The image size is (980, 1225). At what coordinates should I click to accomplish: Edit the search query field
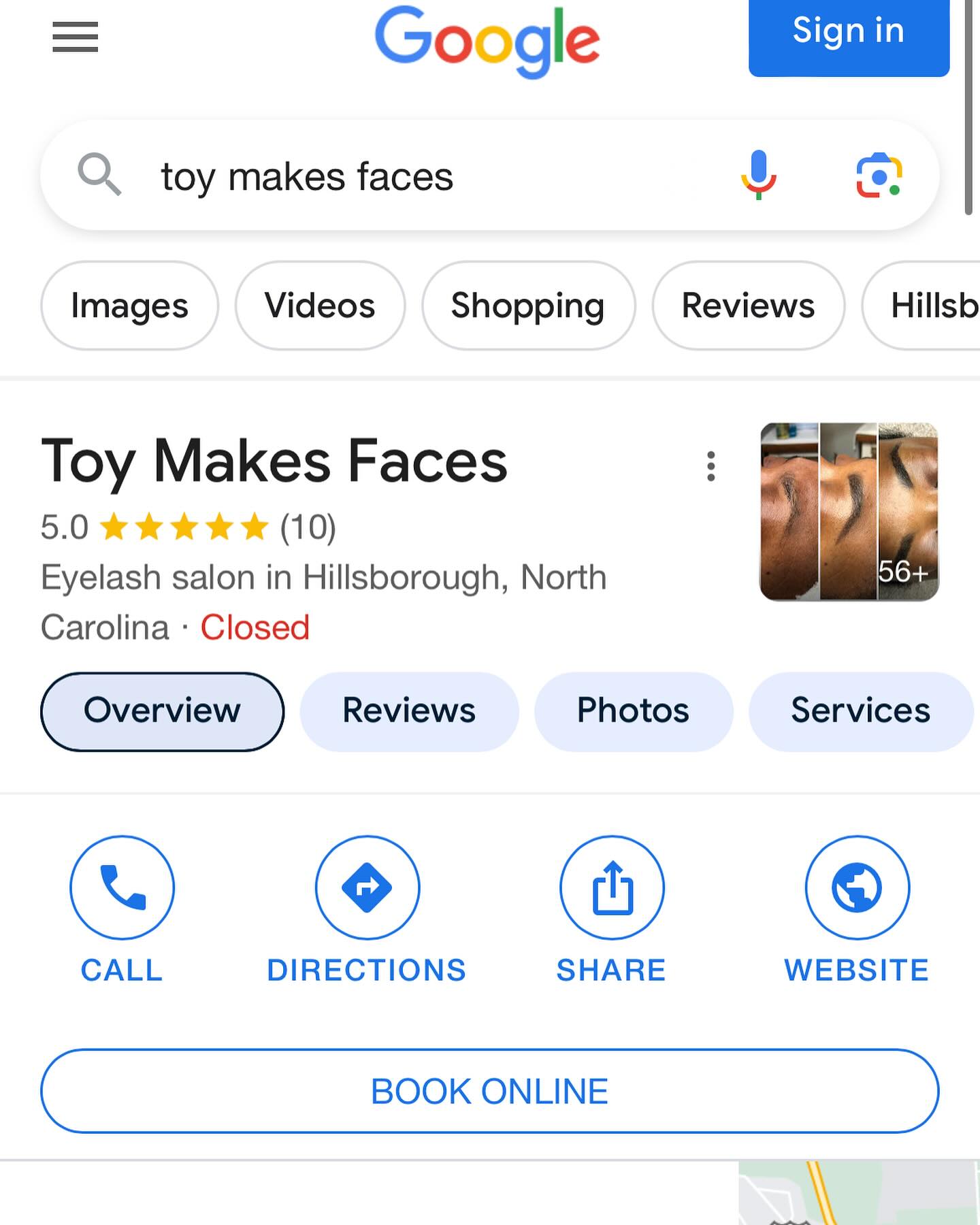point(408,177)
